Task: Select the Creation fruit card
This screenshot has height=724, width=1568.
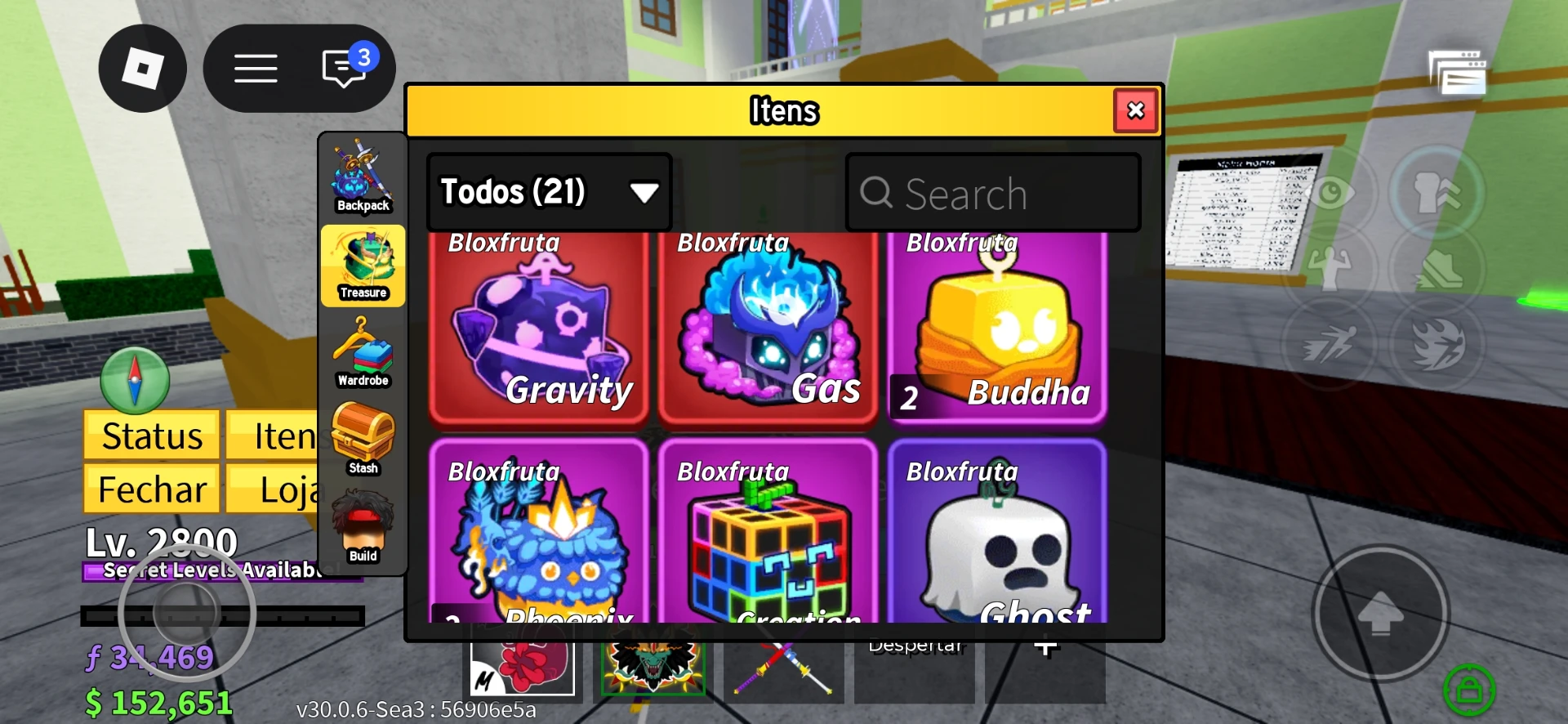Action: [x=768, y=531]
